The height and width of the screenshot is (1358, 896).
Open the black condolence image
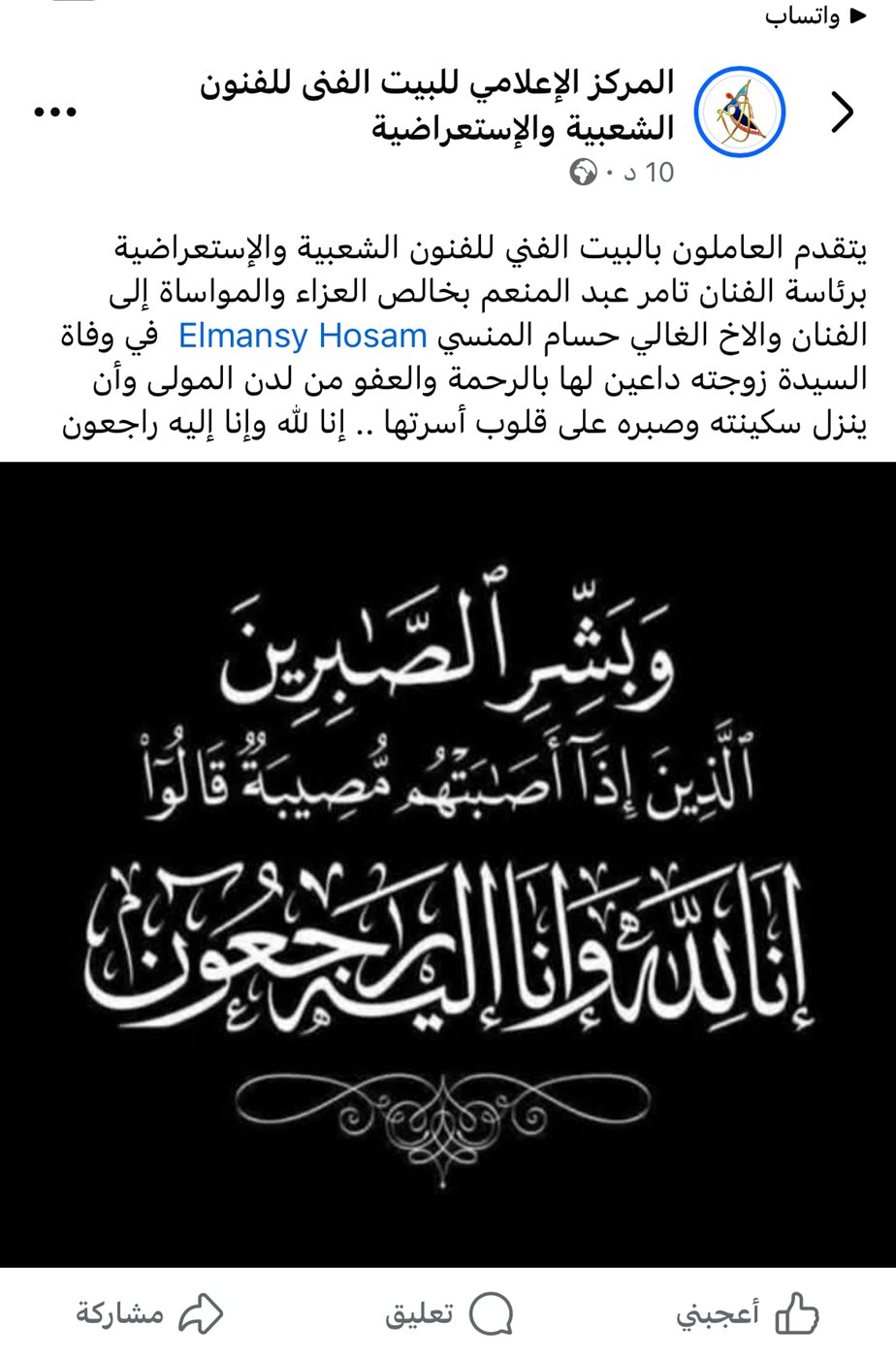pyautogui.click(x=448, y=863)
